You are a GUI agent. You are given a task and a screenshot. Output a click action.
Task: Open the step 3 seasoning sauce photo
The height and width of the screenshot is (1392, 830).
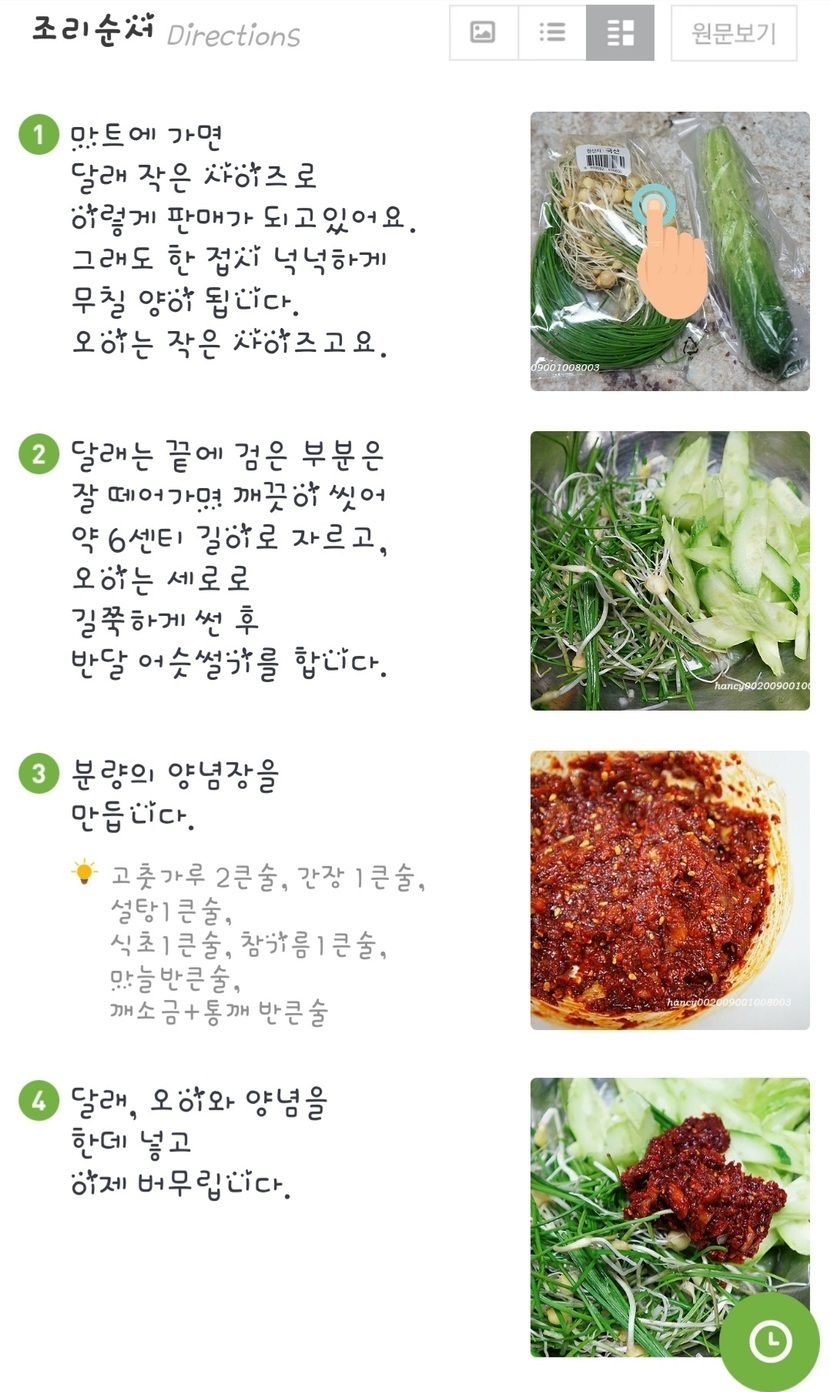click(669, 890)
